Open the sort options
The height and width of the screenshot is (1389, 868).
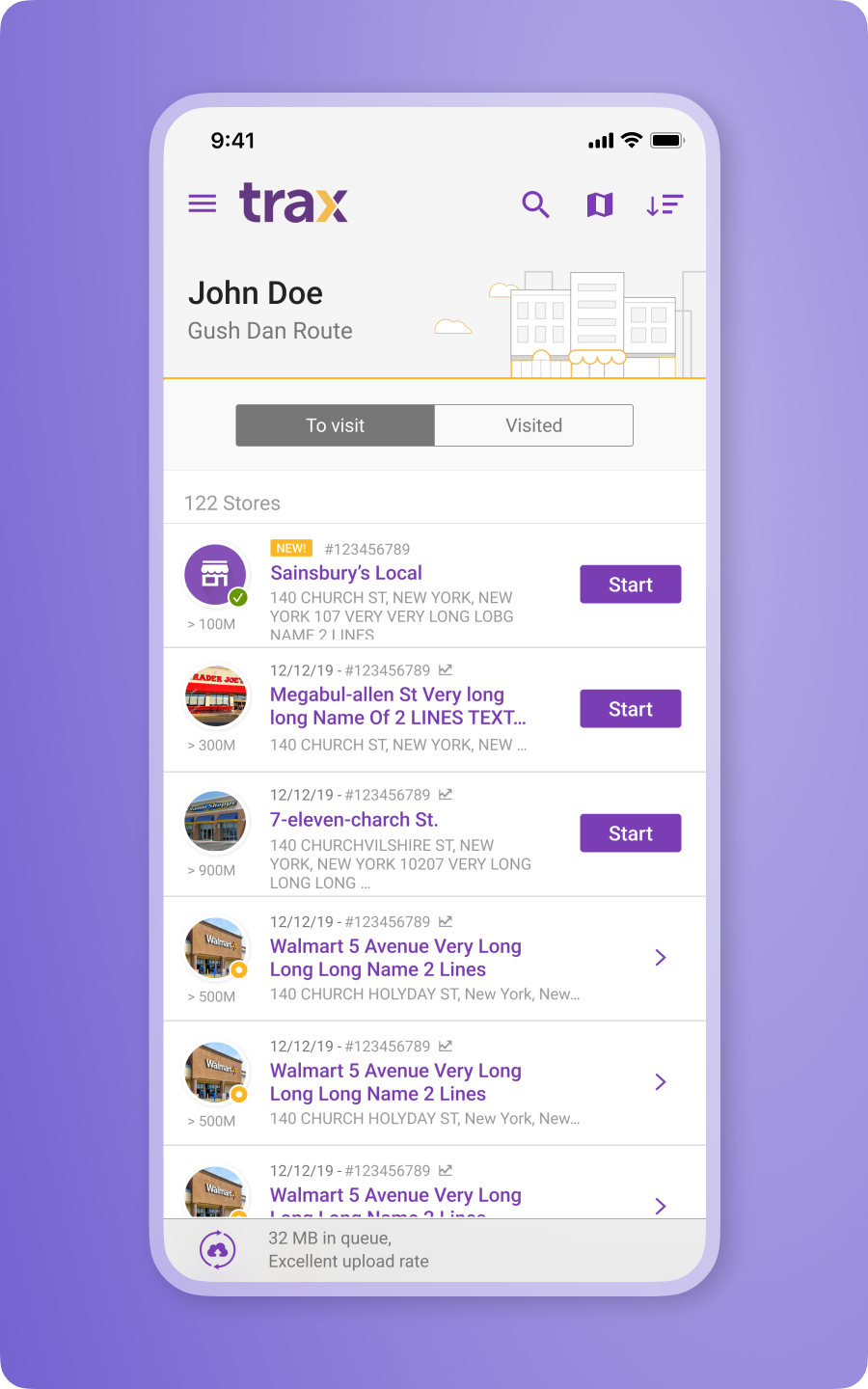(665, 204)
